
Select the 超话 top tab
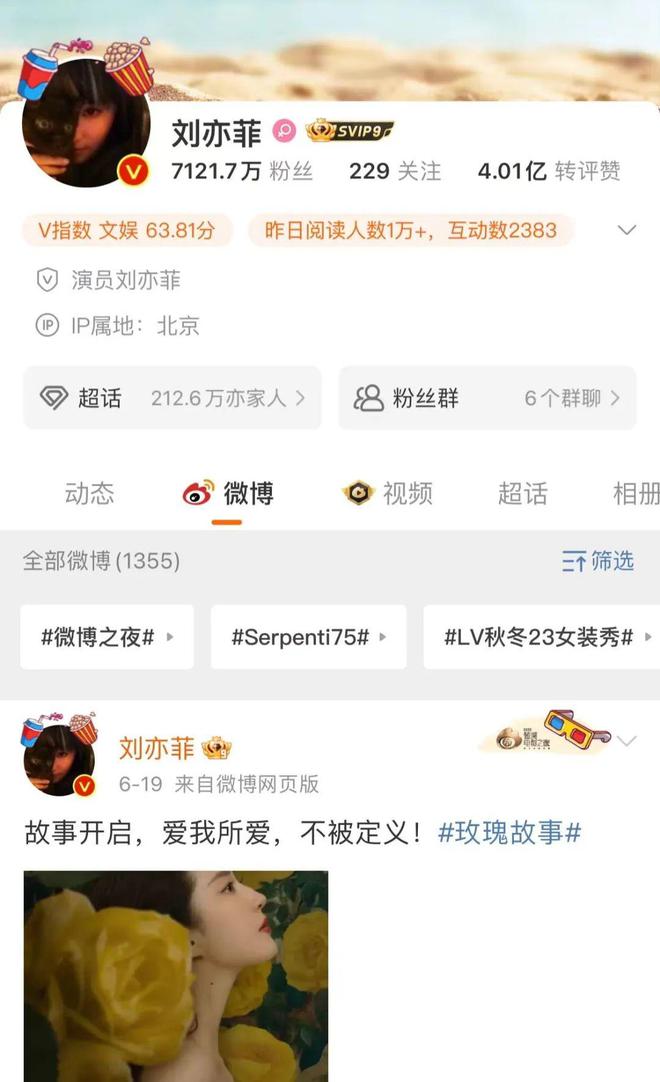pyautogui.click(x=522, y=493)
